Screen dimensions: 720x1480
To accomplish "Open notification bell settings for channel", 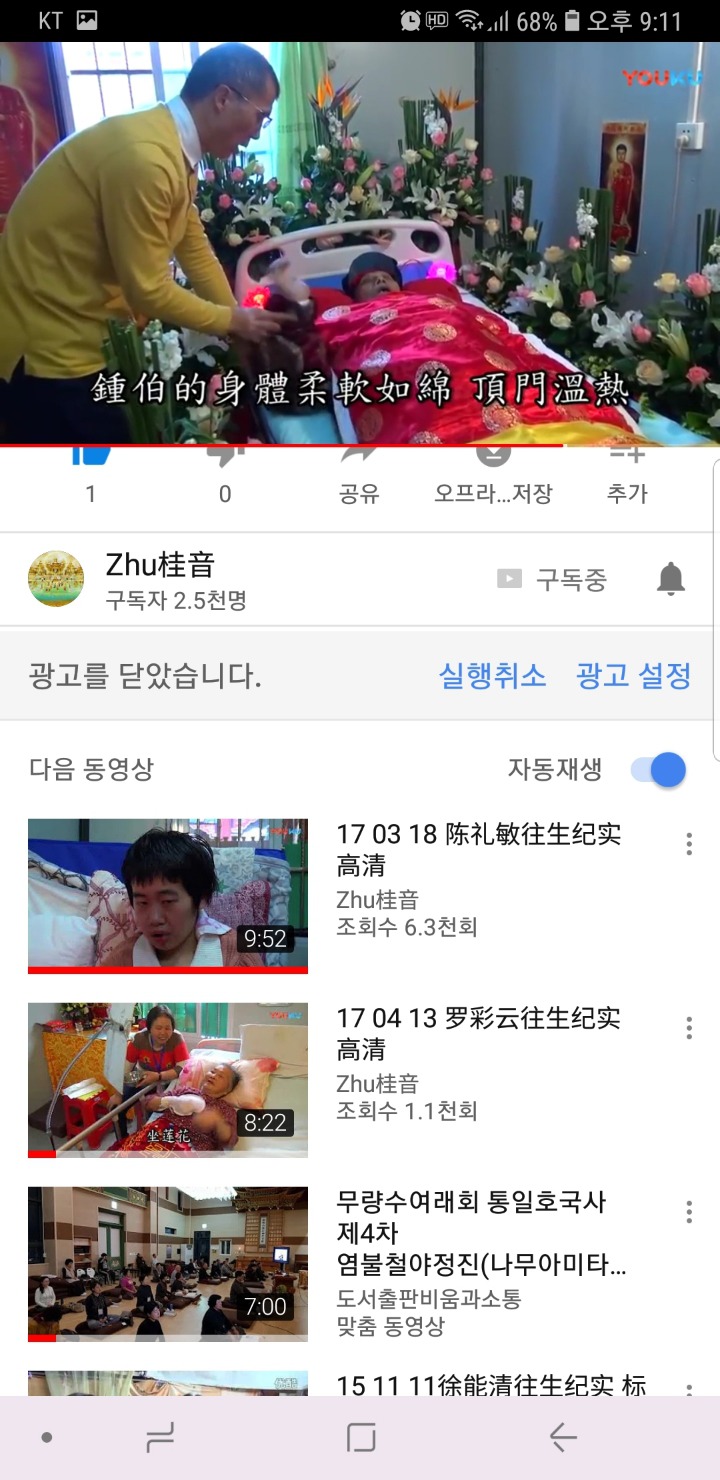I will (671, 578).
